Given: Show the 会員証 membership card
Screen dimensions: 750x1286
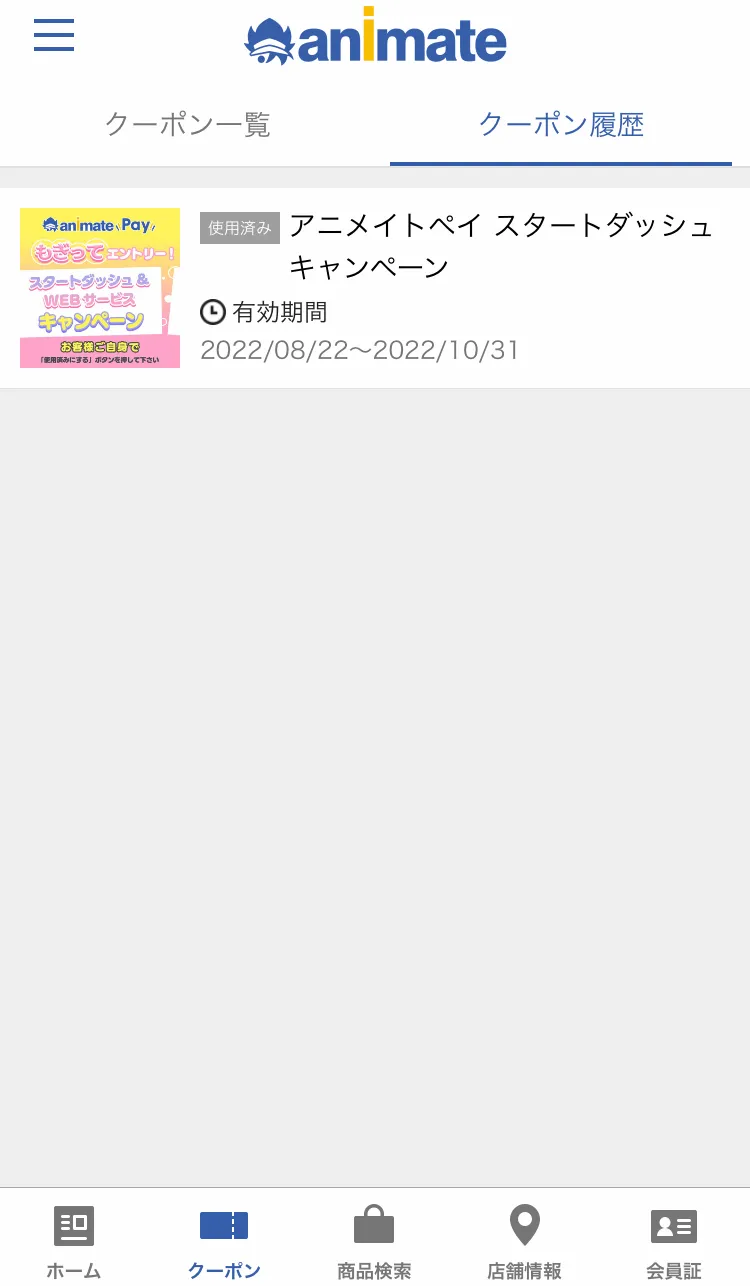Looking at the screenshot, I should pos(674,1240).
